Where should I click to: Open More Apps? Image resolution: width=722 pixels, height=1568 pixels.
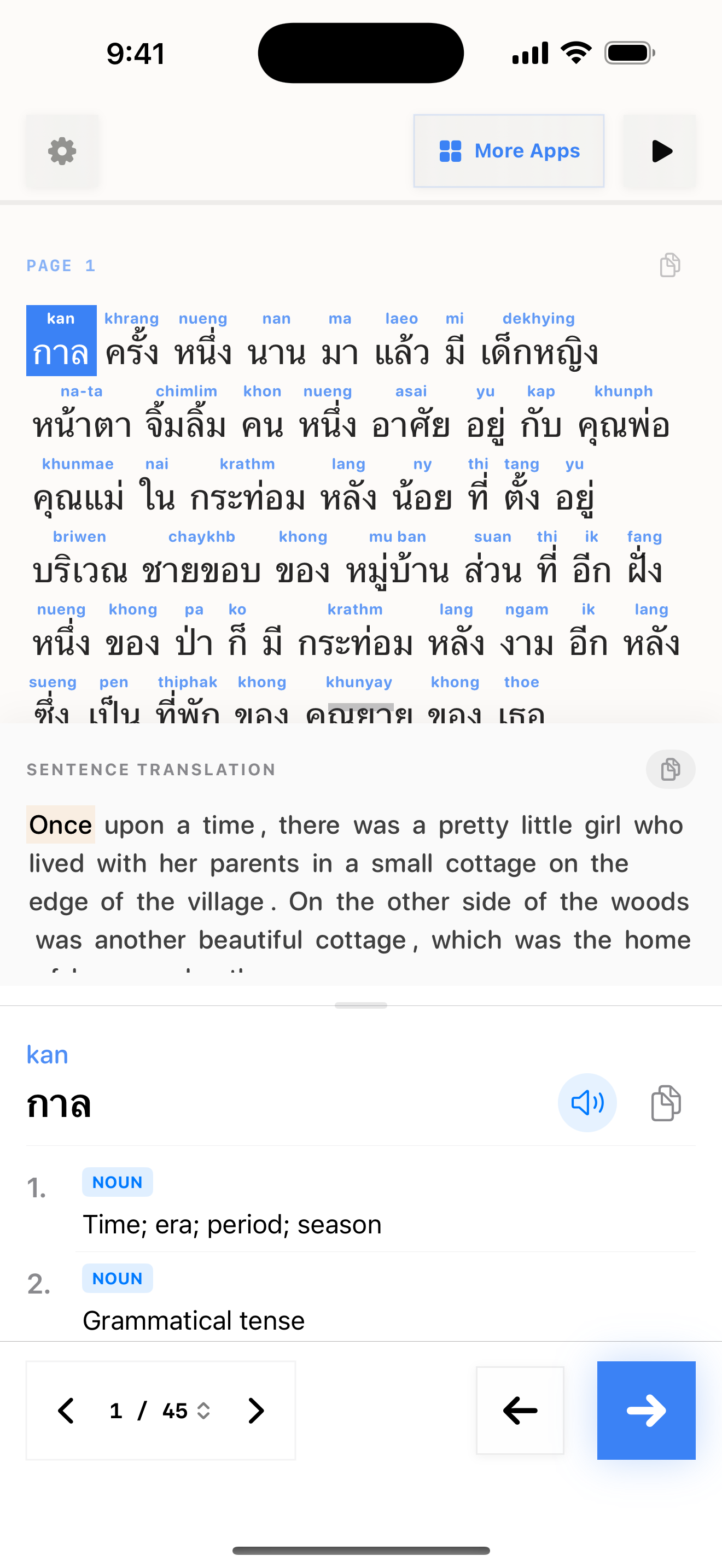click(x=508, y=151)
